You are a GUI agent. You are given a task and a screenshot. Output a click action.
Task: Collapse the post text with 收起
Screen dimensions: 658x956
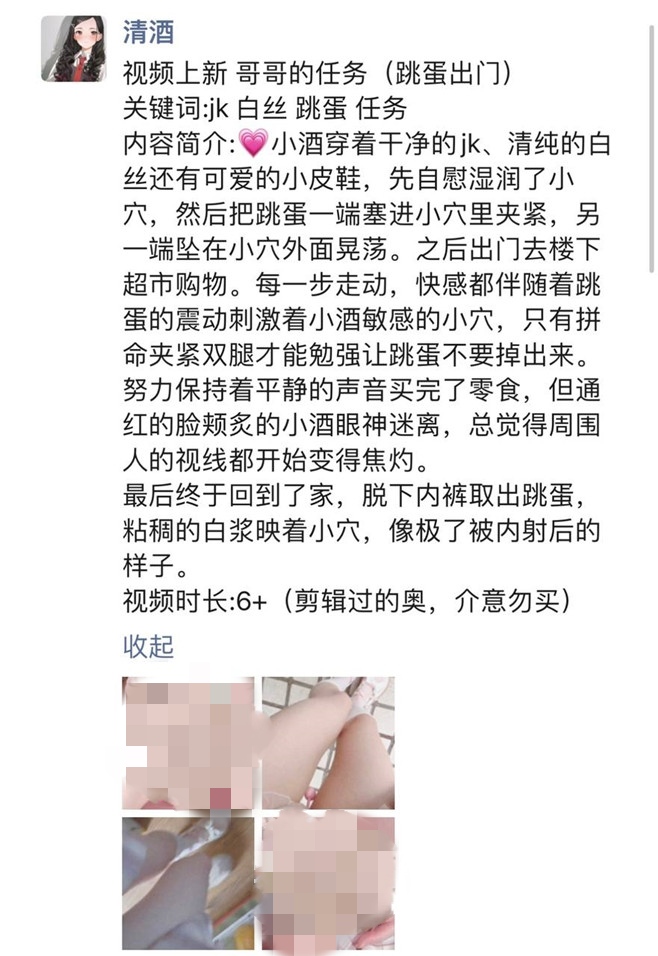point(148,647)
